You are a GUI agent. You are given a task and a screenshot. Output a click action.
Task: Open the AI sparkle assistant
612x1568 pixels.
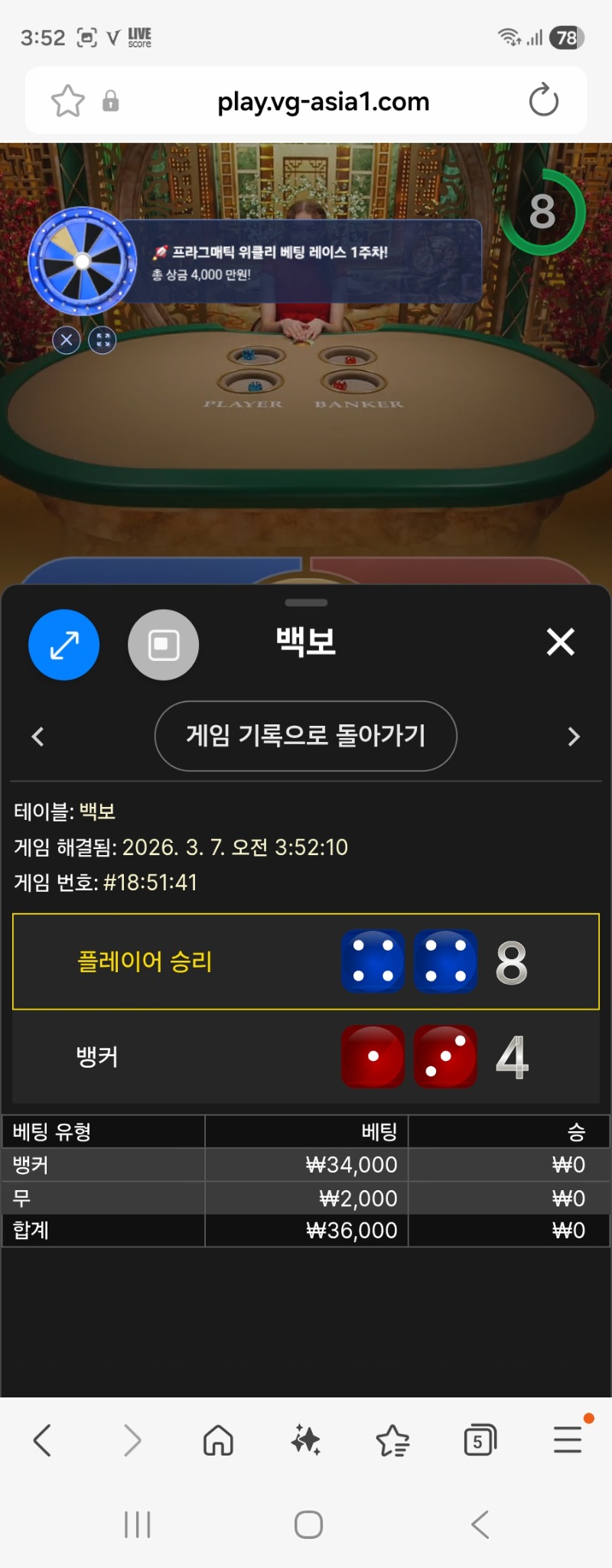coord(306,1440)
